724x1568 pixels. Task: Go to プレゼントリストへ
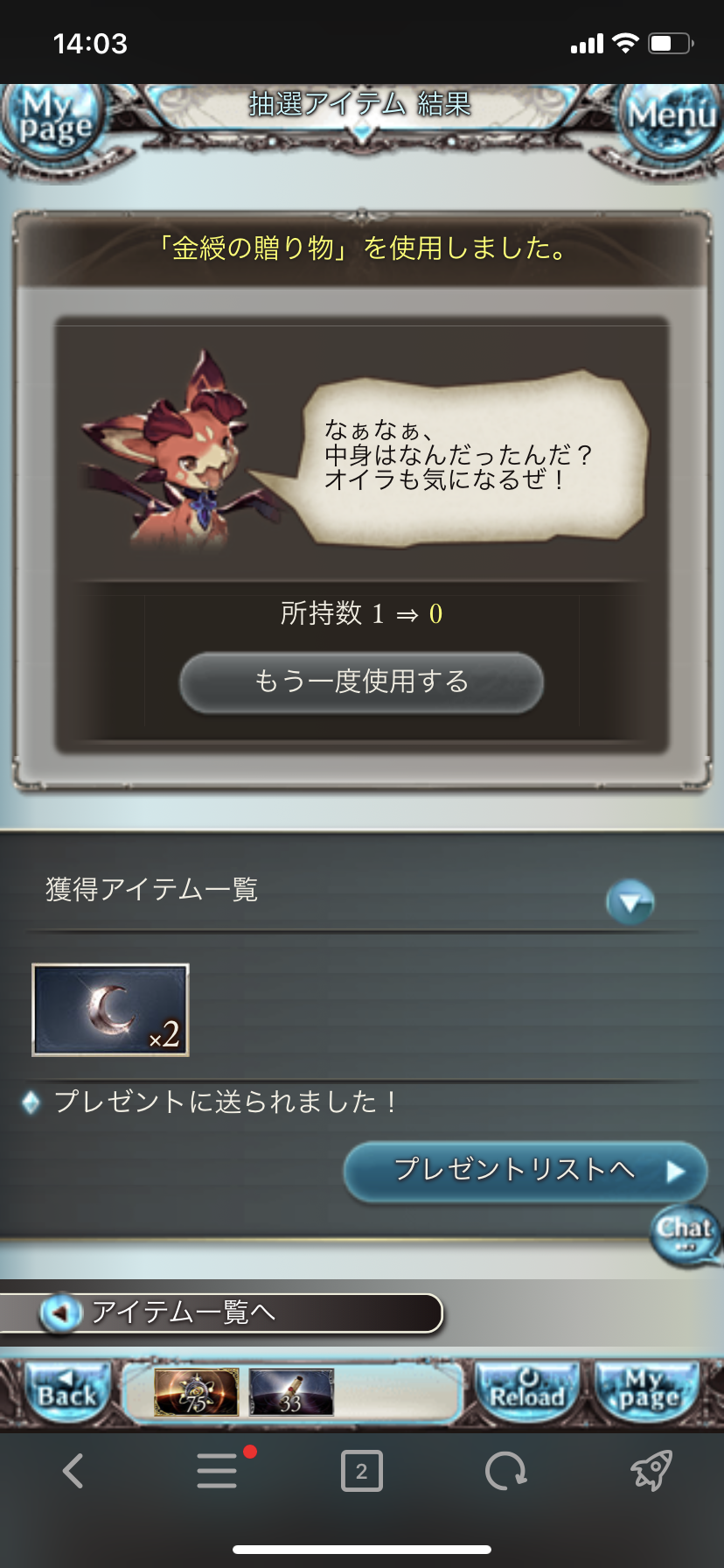click(525, 1170)
